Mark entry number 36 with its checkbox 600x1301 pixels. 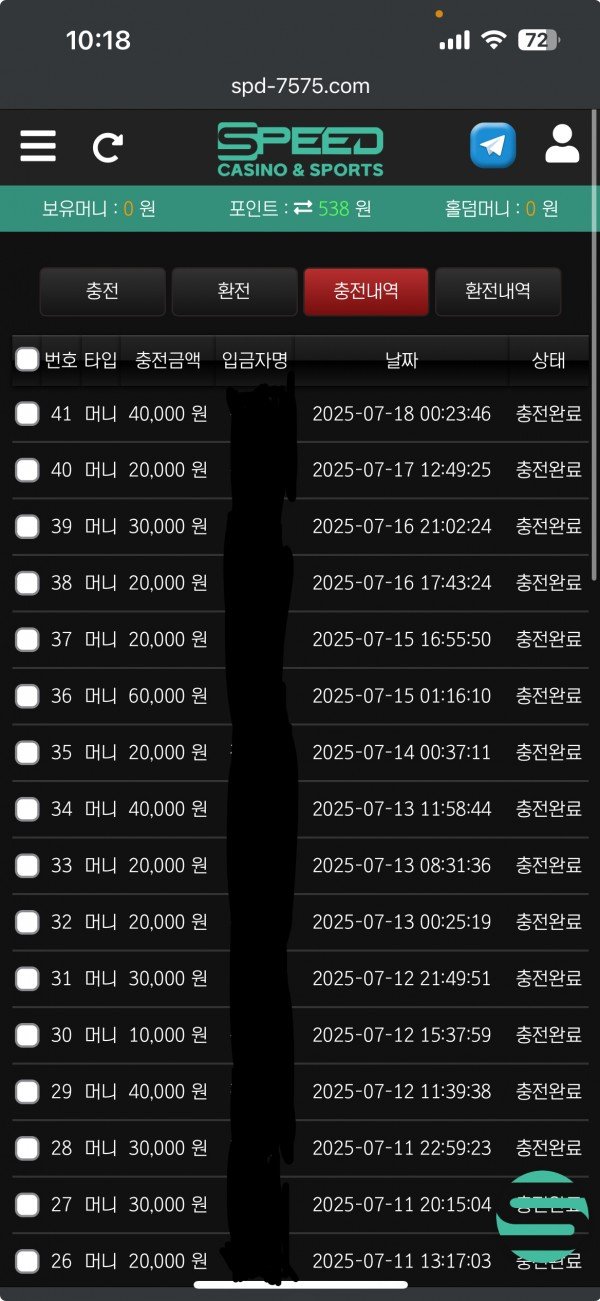27,696
